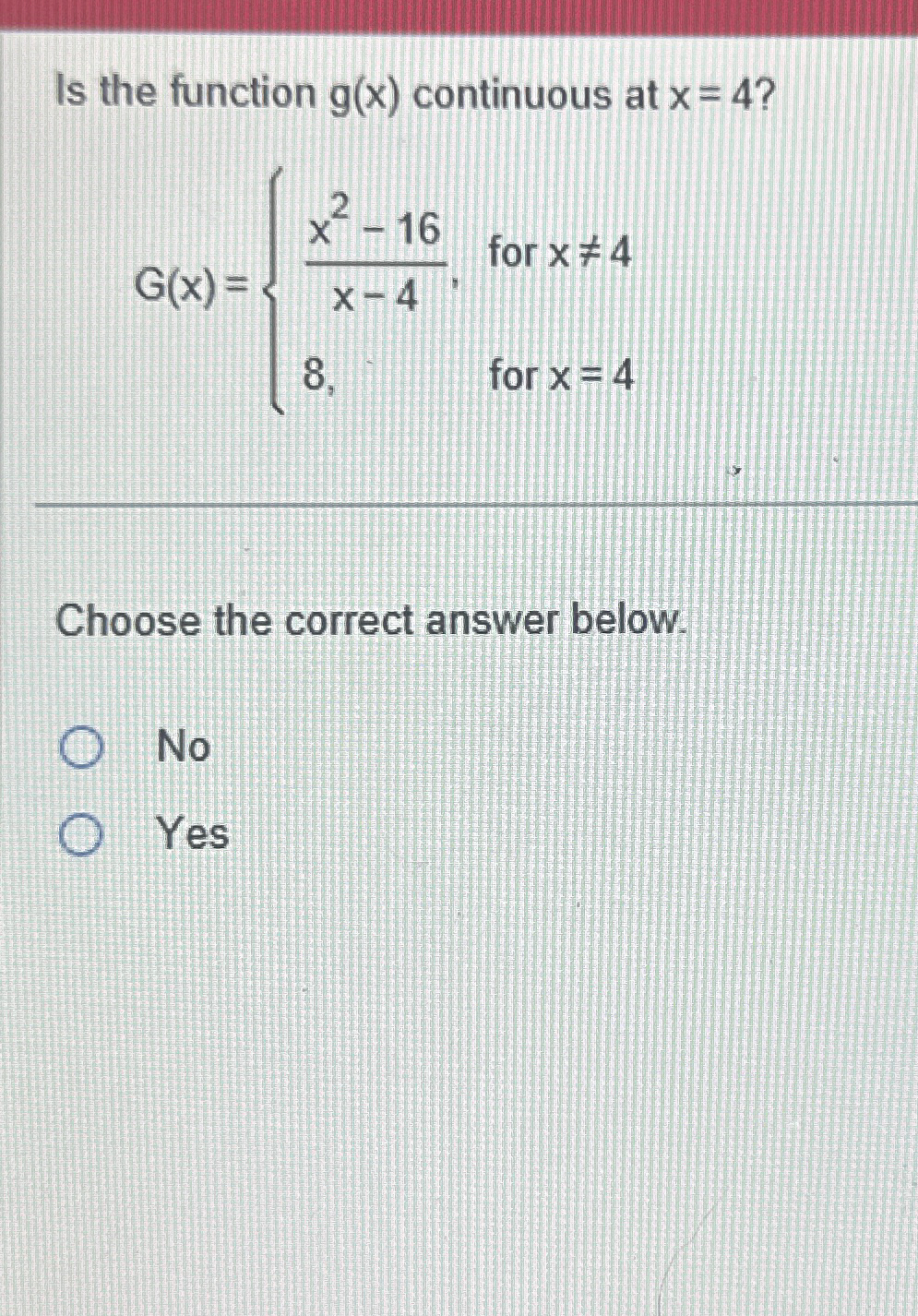Click the question text about continuity

[x=406, y=92]
